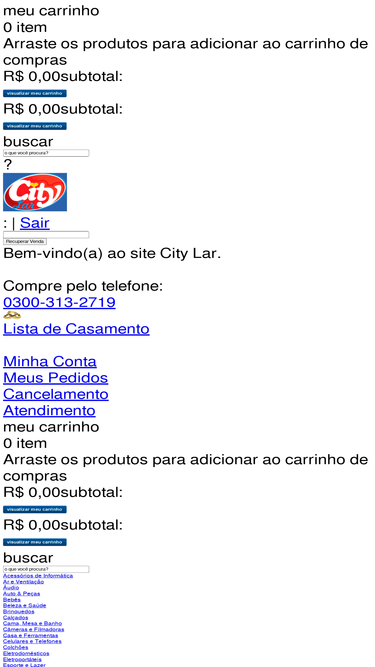Focus the empty field above Recuperar Venda

click(46, 235)
